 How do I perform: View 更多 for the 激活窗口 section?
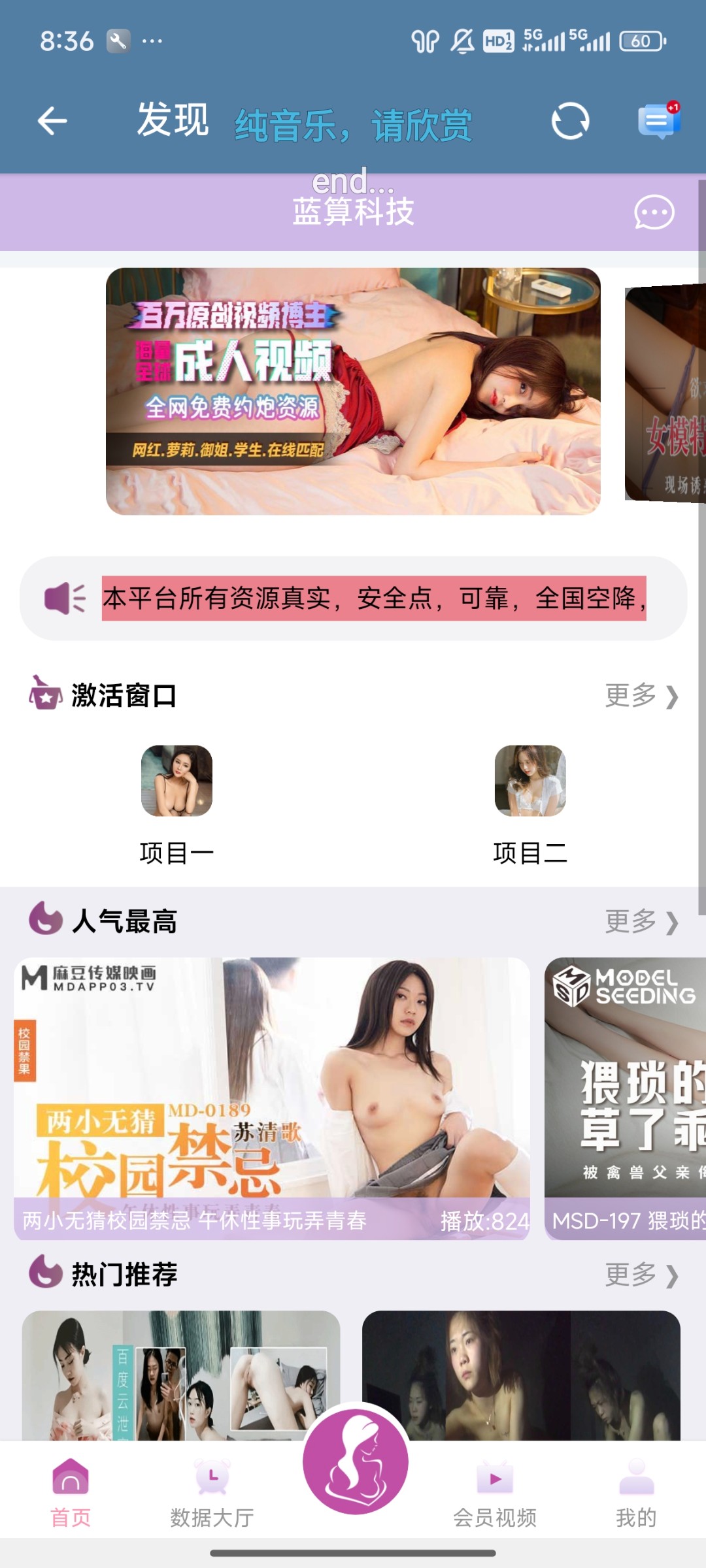641,696
